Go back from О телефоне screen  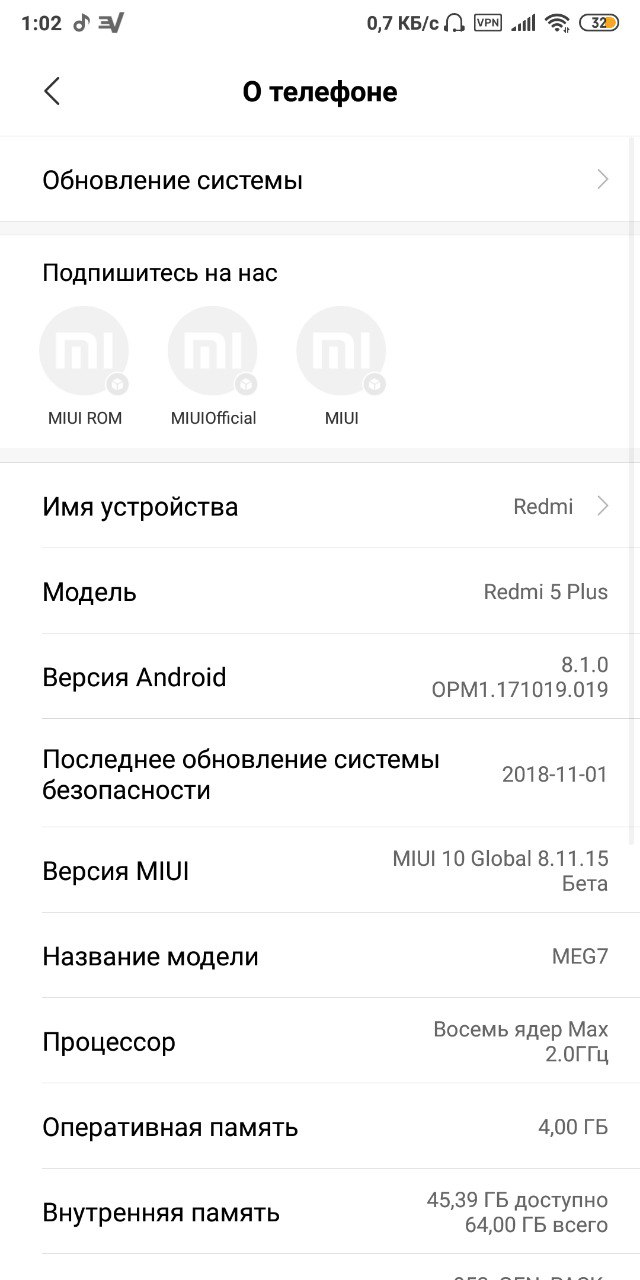click(52, 92)
